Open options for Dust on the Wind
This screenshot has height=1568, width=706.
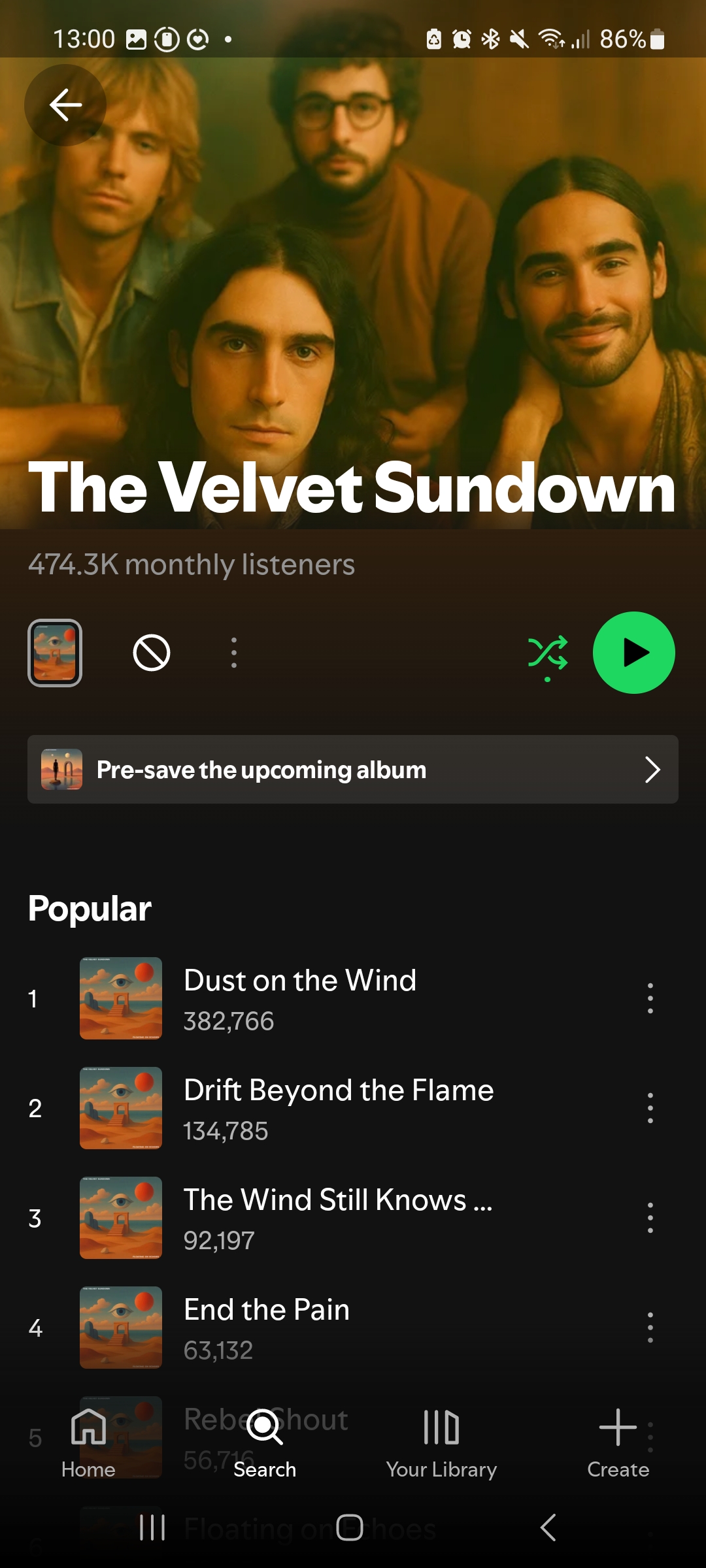click(650, 998)
